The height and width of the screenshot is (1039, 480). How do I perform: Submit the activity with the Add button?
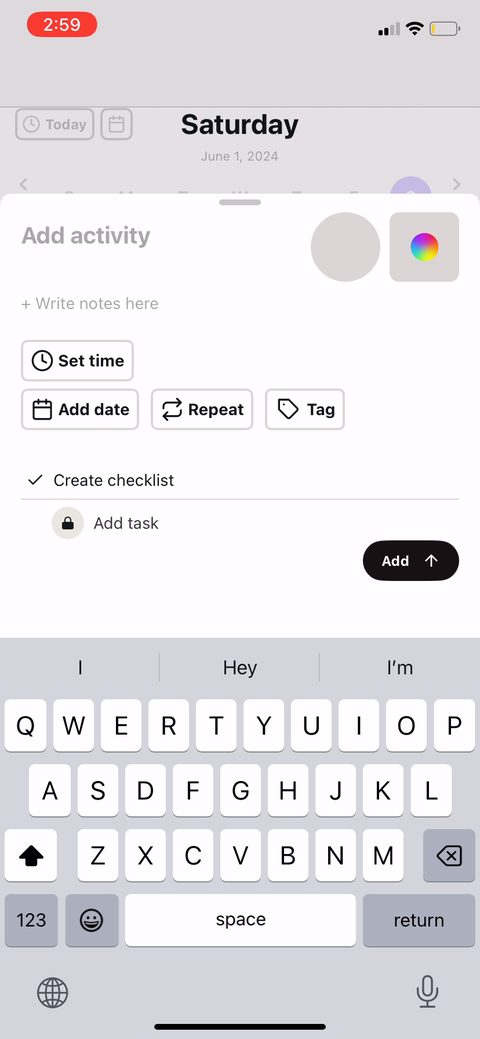pyautogui.click(x=411, y=561)
